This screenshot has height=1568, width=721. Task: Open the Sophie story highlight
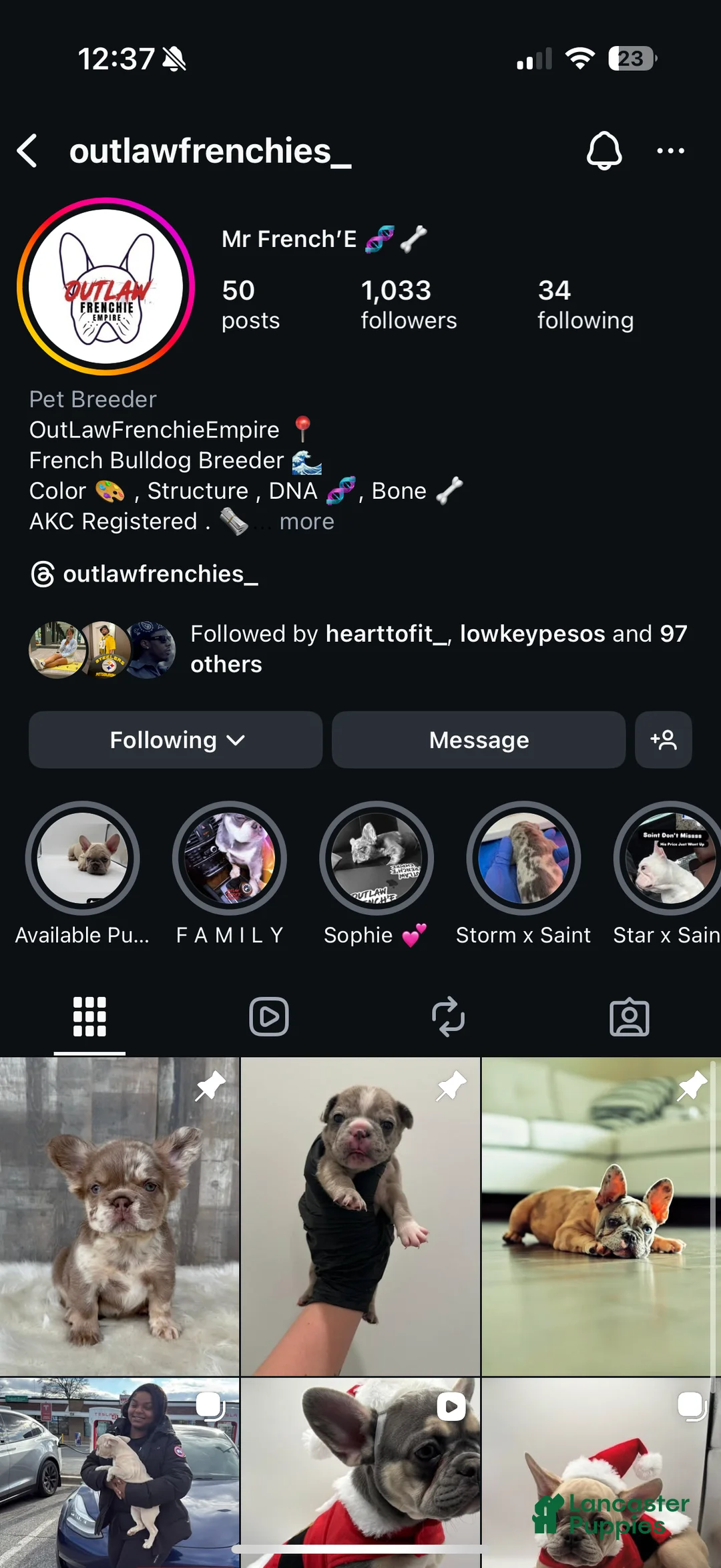pyautogui.click(x=377, y=858)
